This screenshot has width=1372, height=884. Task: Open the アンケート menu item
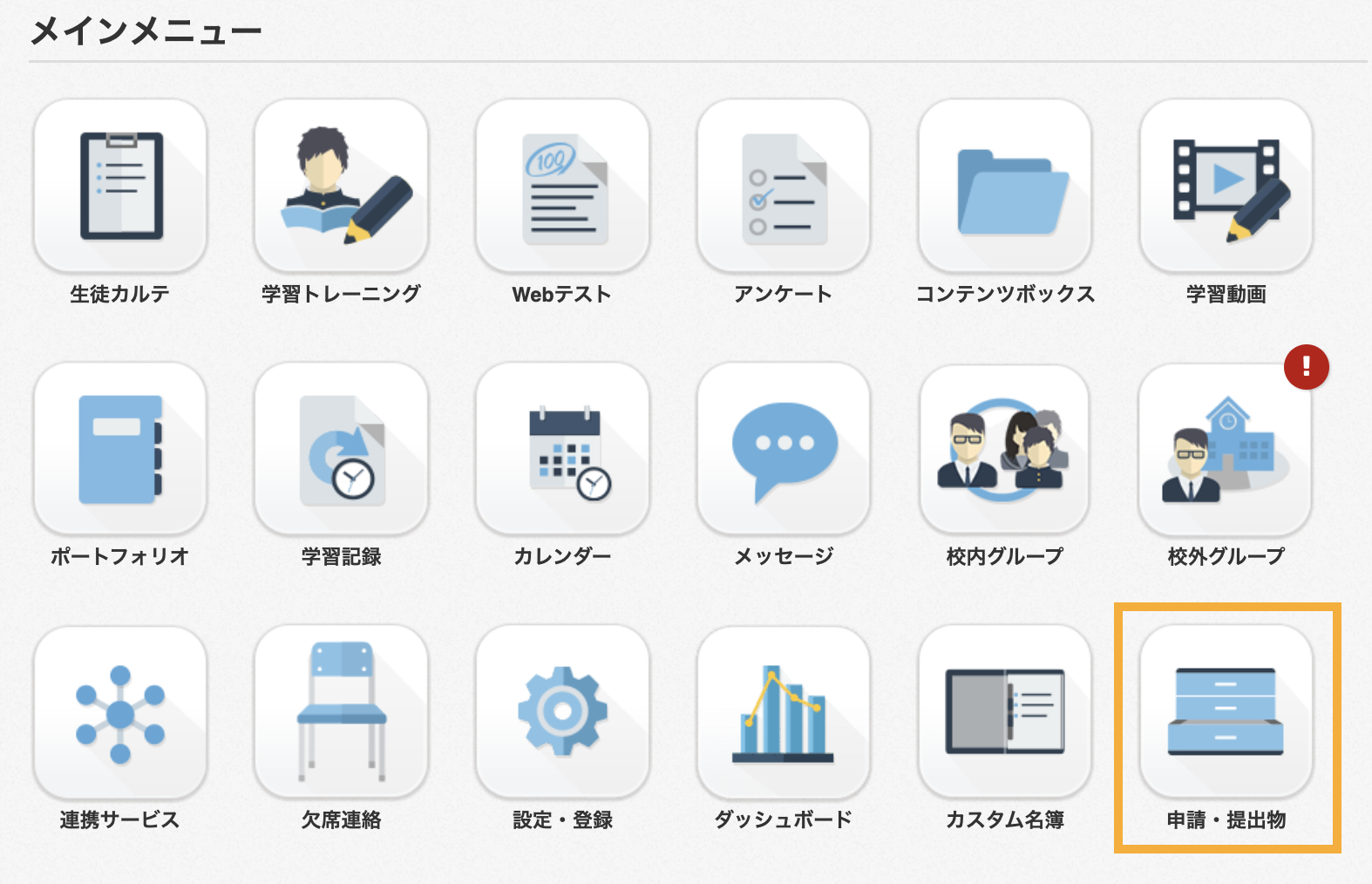(784, 186)
